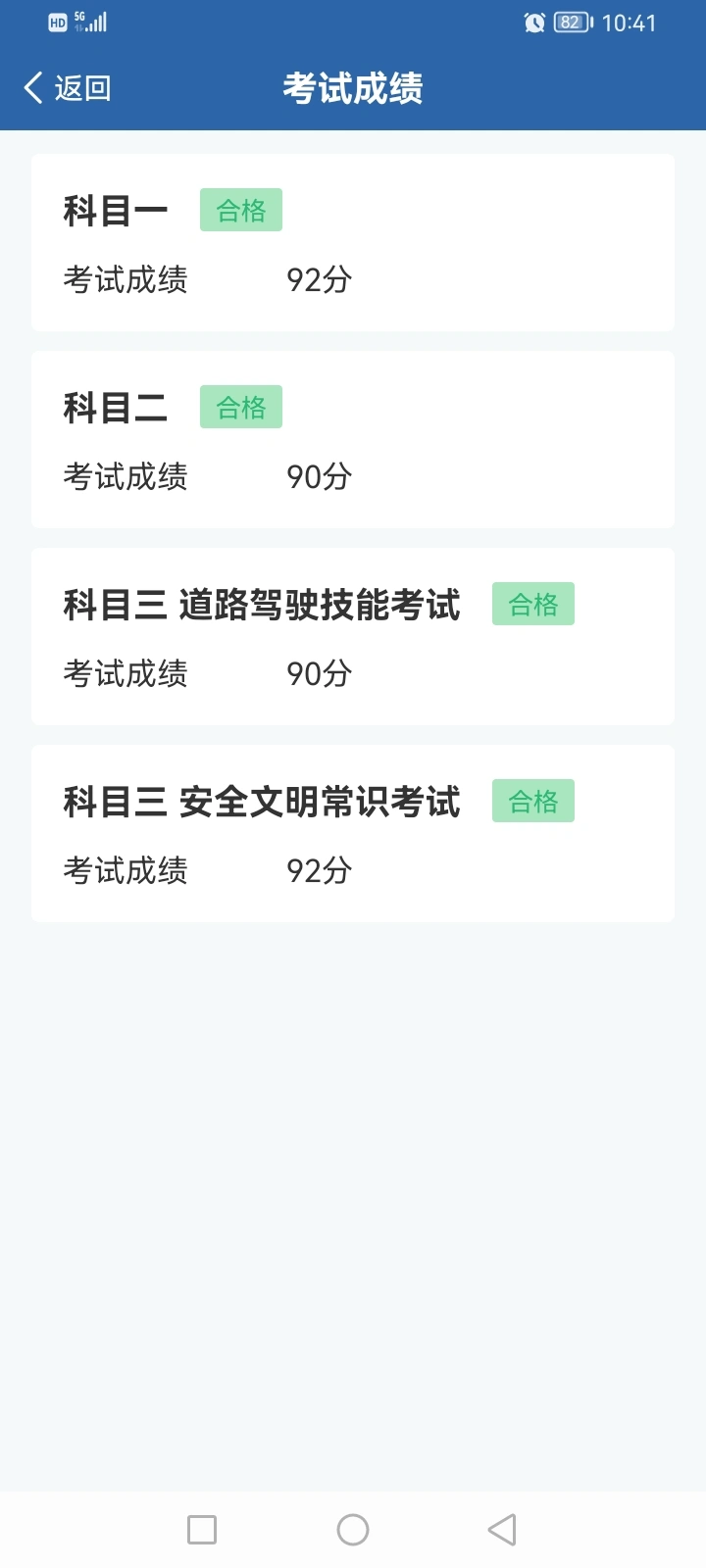Tap the system home button
Viewport: 706px width, 1568px height.
pyautogui.click(x=353, y=1530)
